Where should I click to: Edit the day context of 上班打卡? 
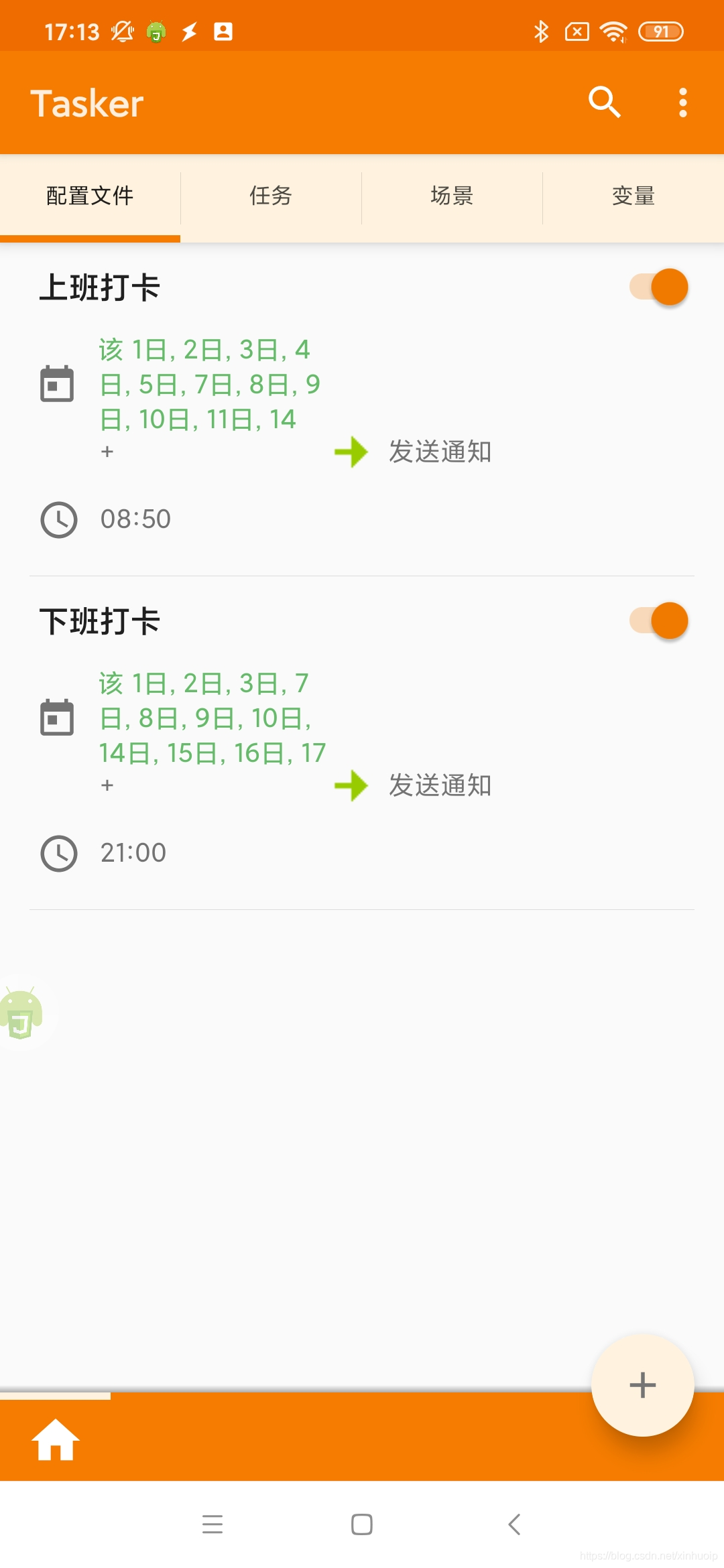coord(208,385)
